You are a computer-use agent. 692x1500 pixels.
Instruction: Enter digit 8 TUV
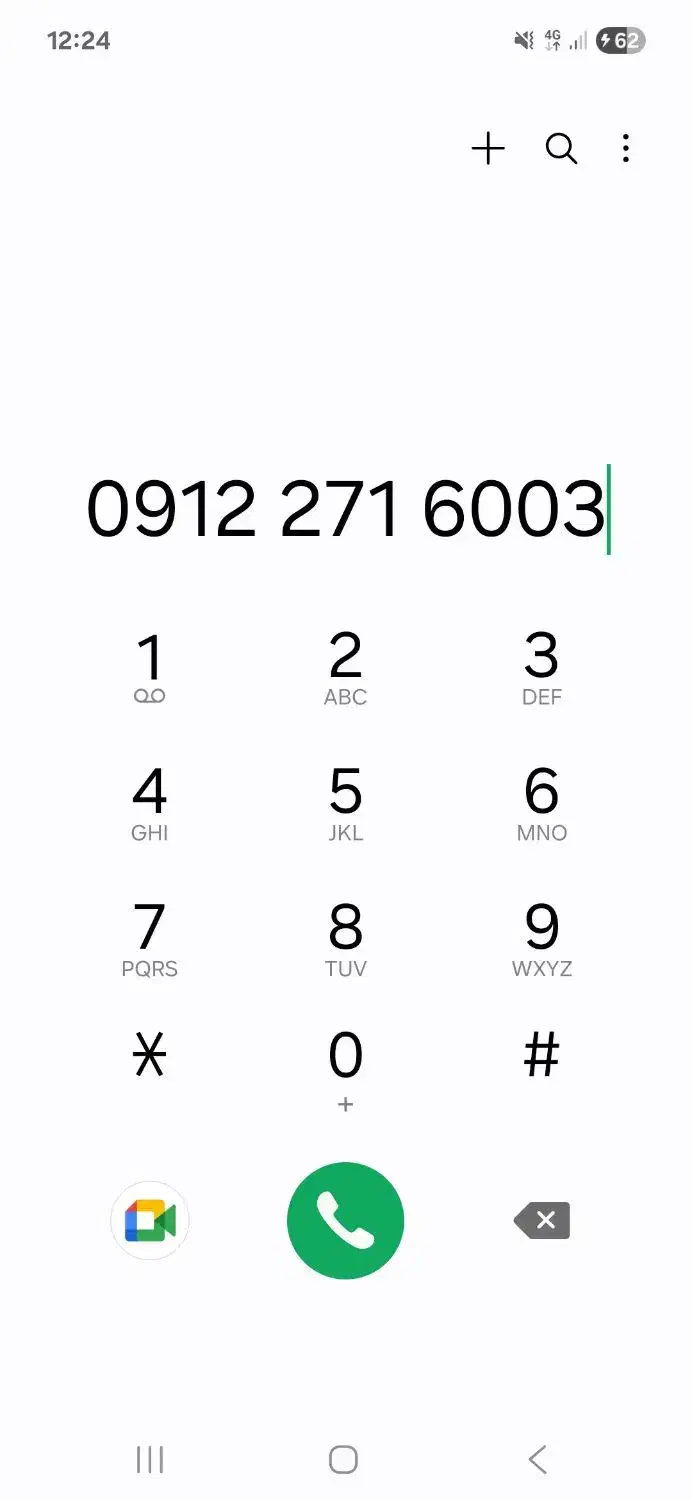coord(345,940)
